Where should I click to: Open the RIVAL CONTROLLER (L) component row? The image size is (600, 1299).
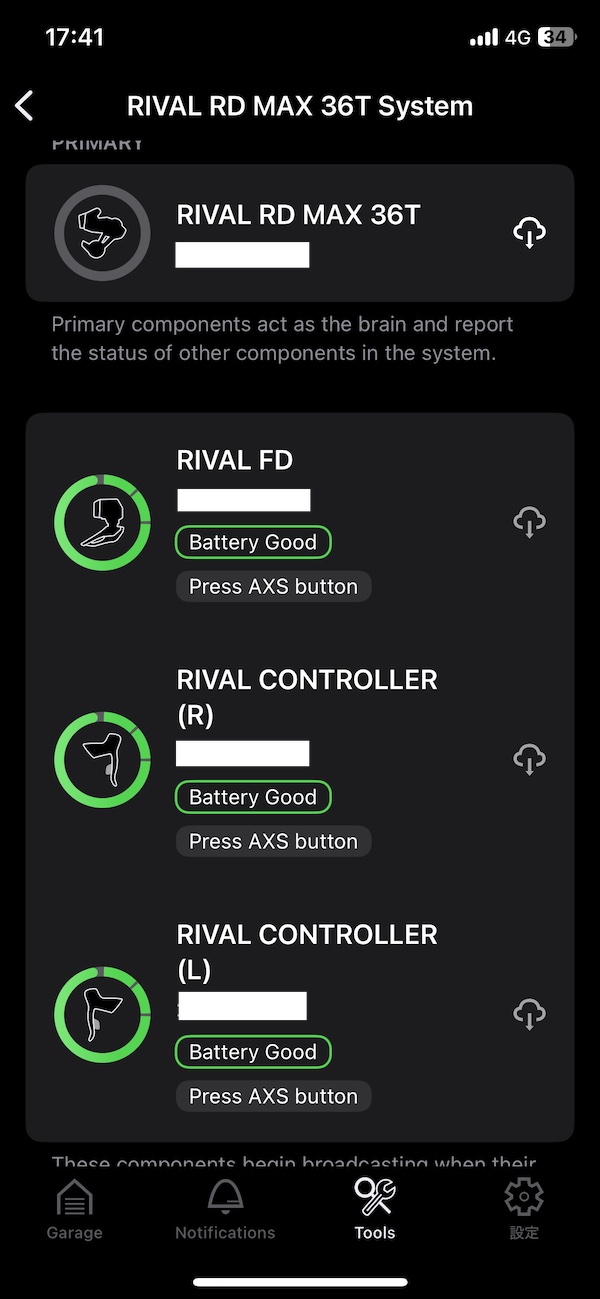[300, 1015]
